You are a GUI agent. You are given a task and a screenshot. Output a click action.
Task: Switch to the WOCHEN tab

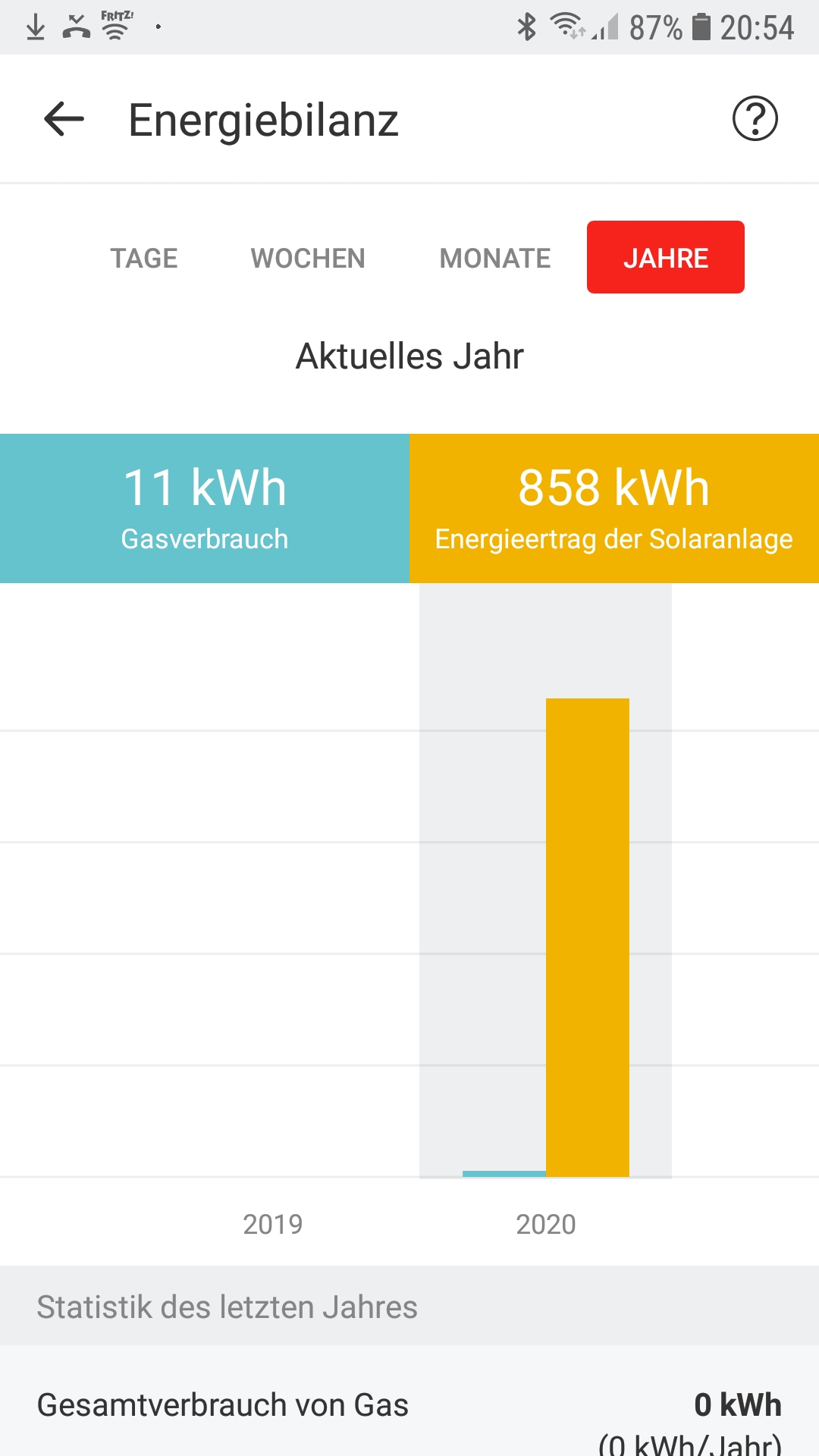tap(308, 258)
